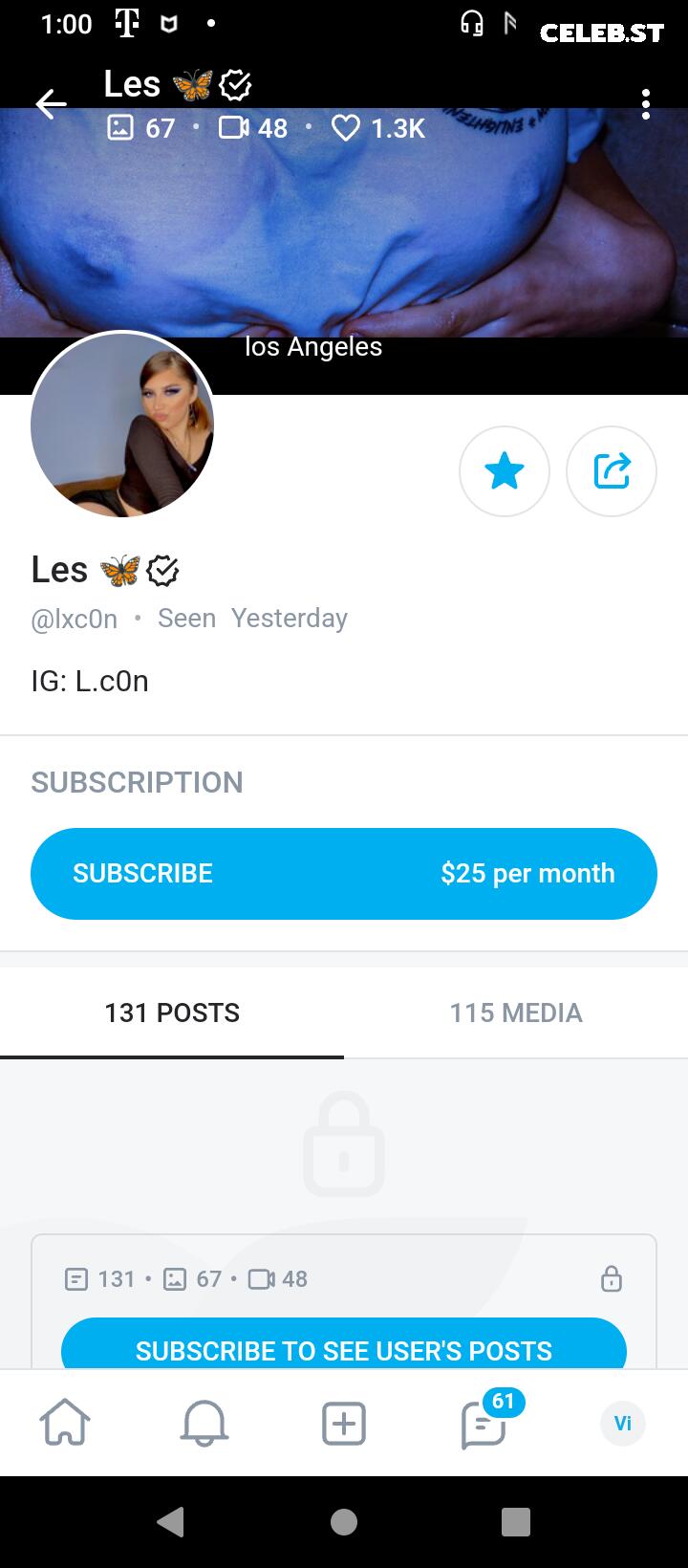Screen dimensions: 688x1568
Task: Click the videos count icon showing 48
Action: pyautogui.click(x=229, y=127)
